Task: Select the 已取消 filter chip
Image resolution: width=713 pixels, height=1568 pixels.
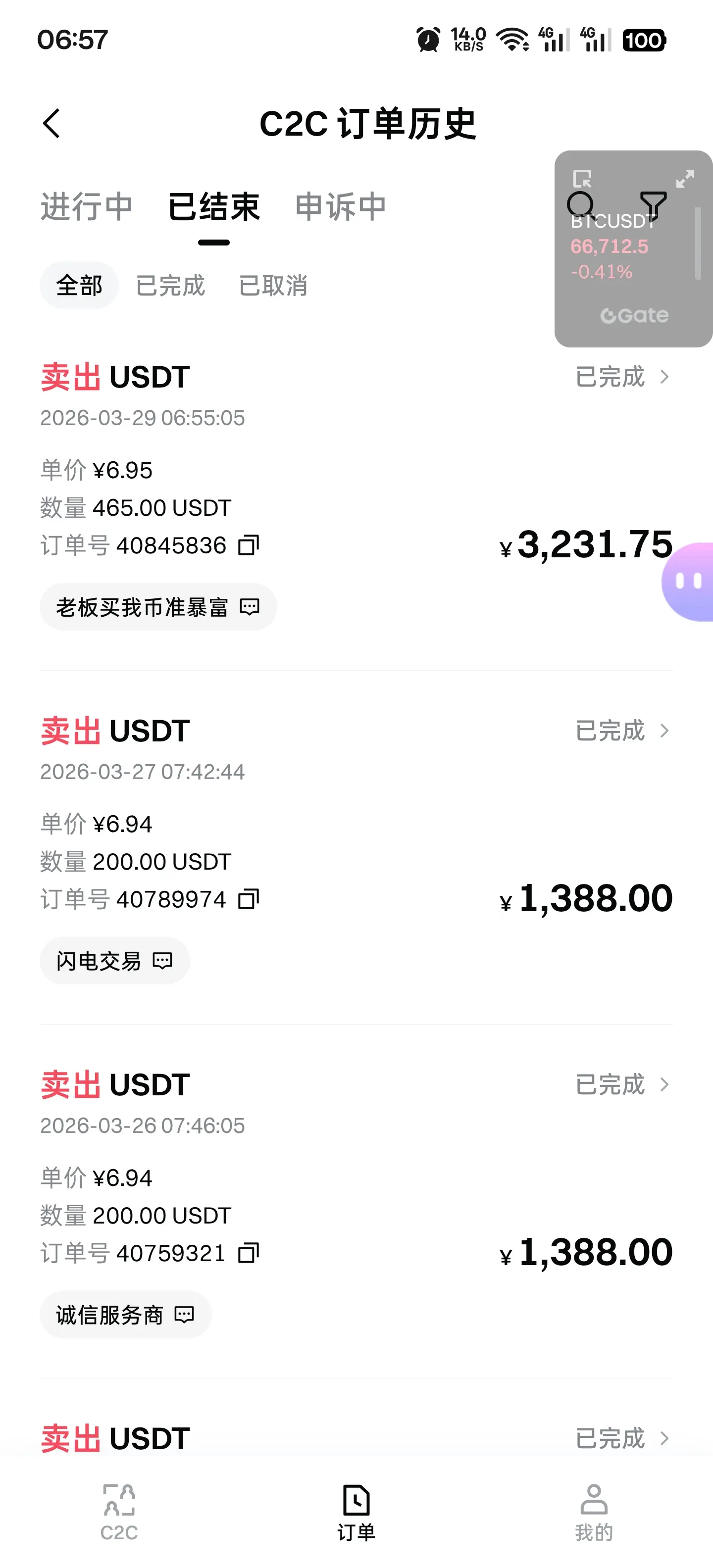Action: tap(273, 286)
